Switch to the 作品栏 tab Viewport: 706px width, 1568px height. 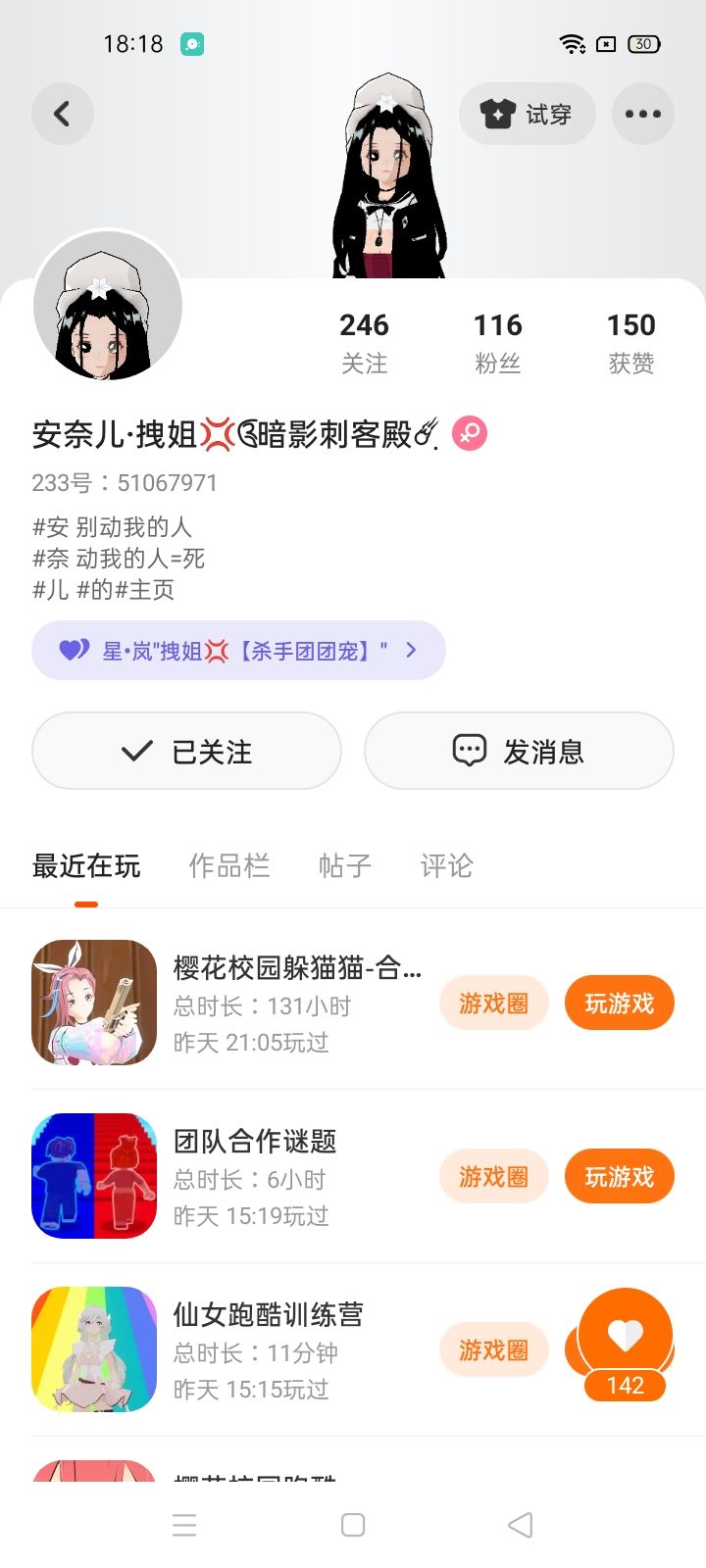[228, 865]
